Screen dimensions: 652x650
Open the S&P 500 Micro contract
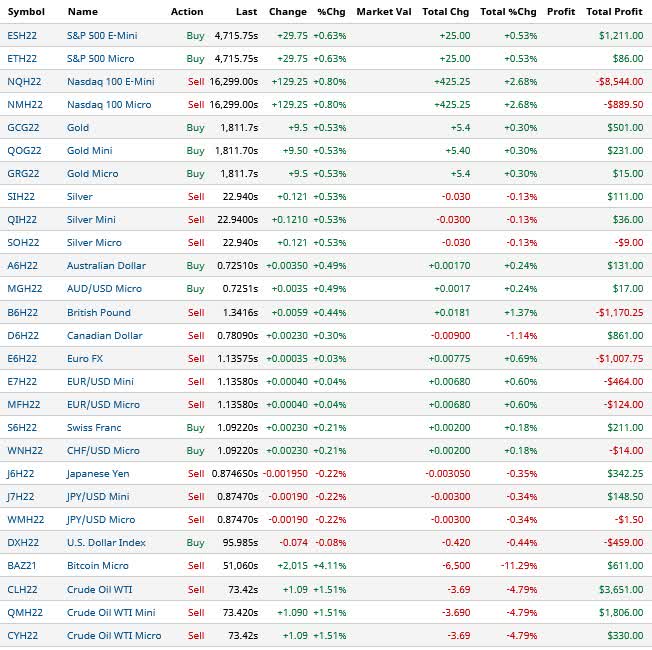click(102, 58)
